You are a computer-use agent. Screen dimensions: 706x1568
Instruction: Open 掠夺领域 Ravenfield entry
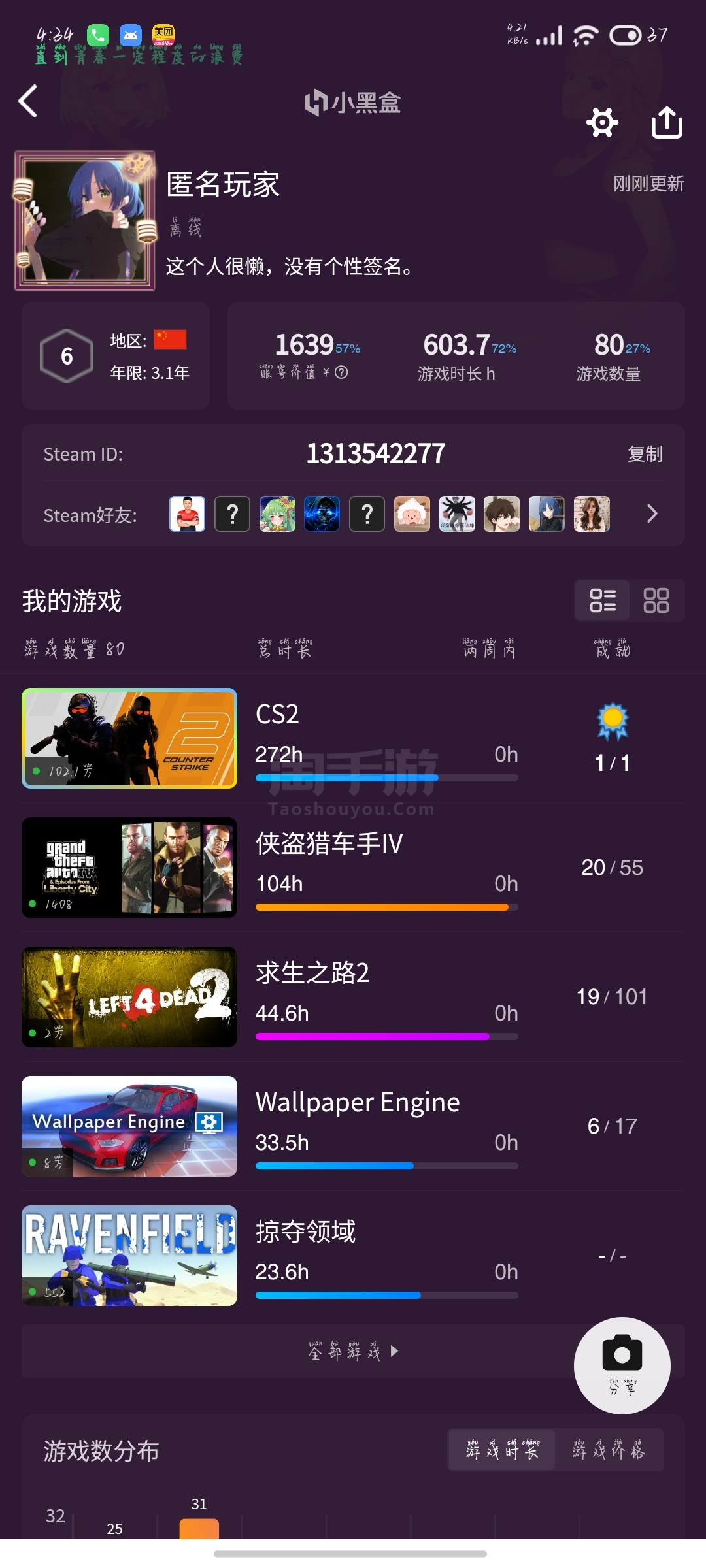[x=353, y=1256]
